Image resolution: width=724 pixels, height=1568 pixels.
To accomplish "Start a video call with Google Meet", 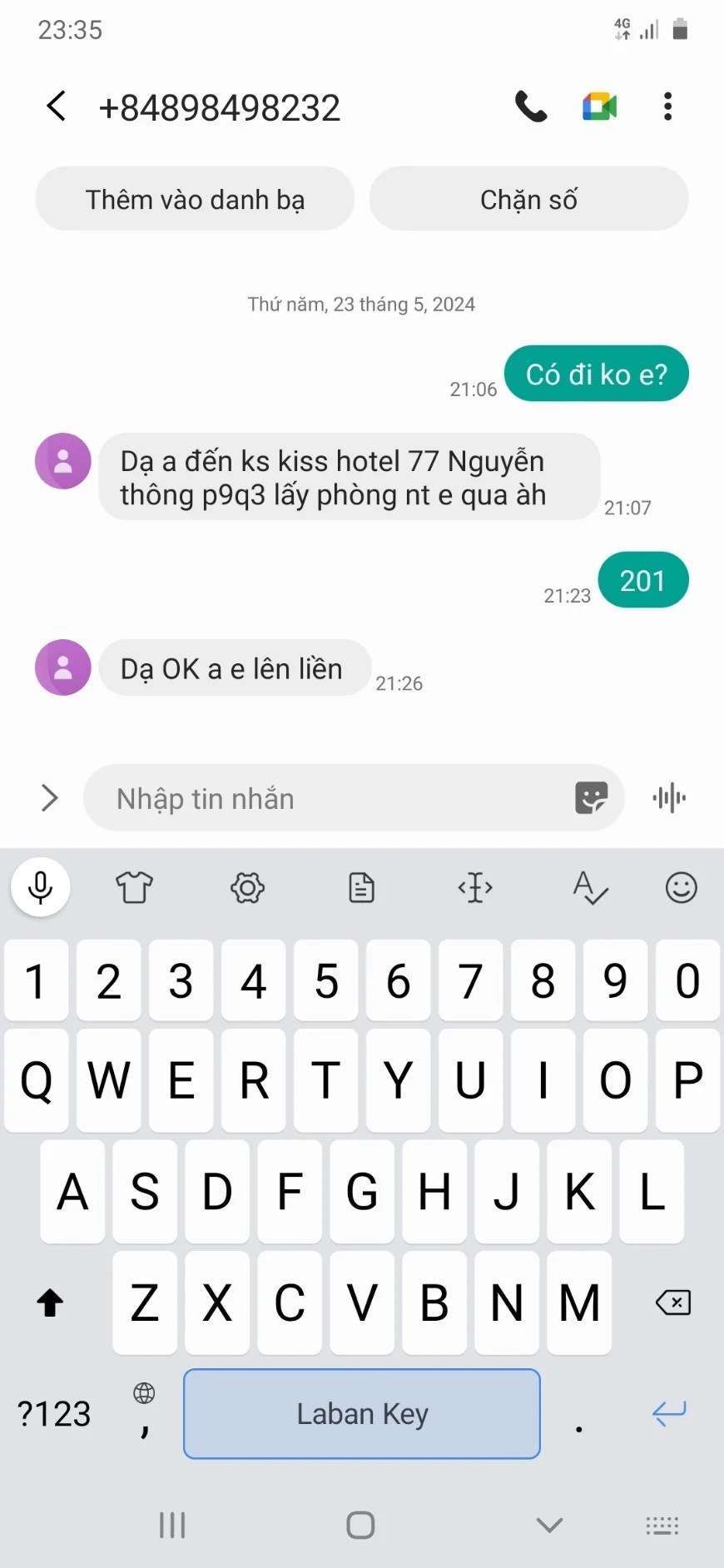I will tap(599, 107).
